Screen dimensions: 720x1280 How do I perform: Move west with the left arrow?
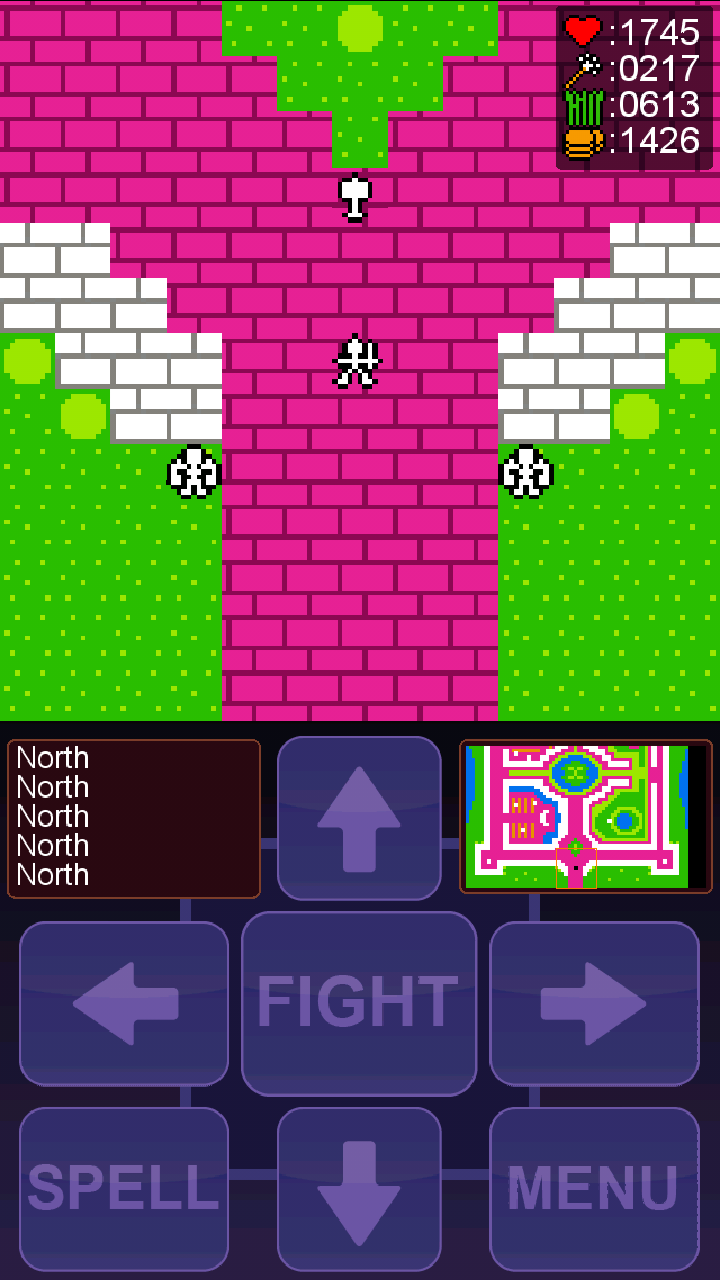coord(124,1003)
